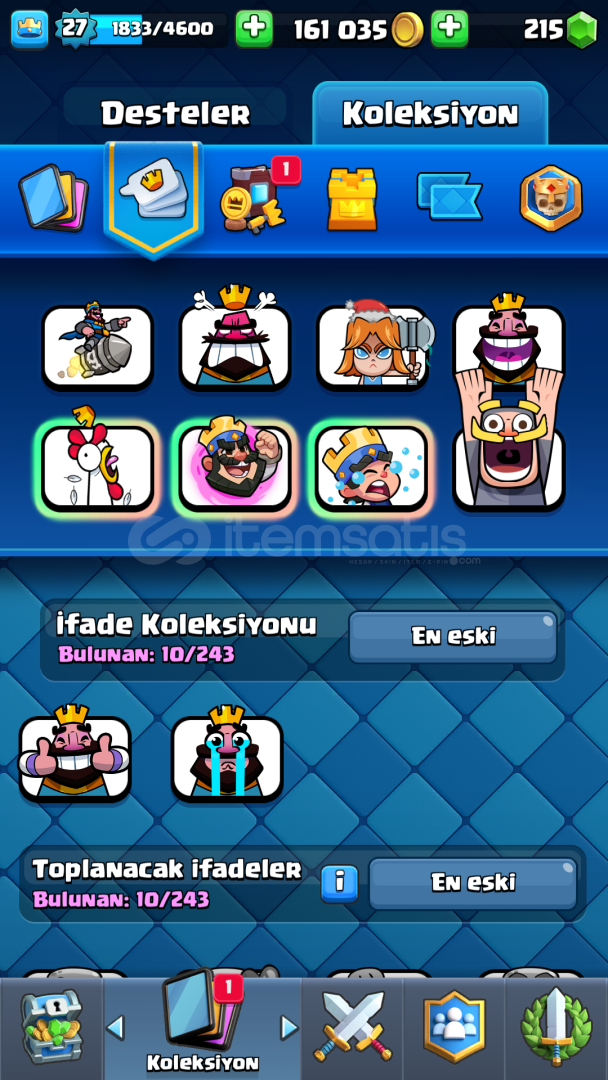Open the skull crown badges icon

551,198
